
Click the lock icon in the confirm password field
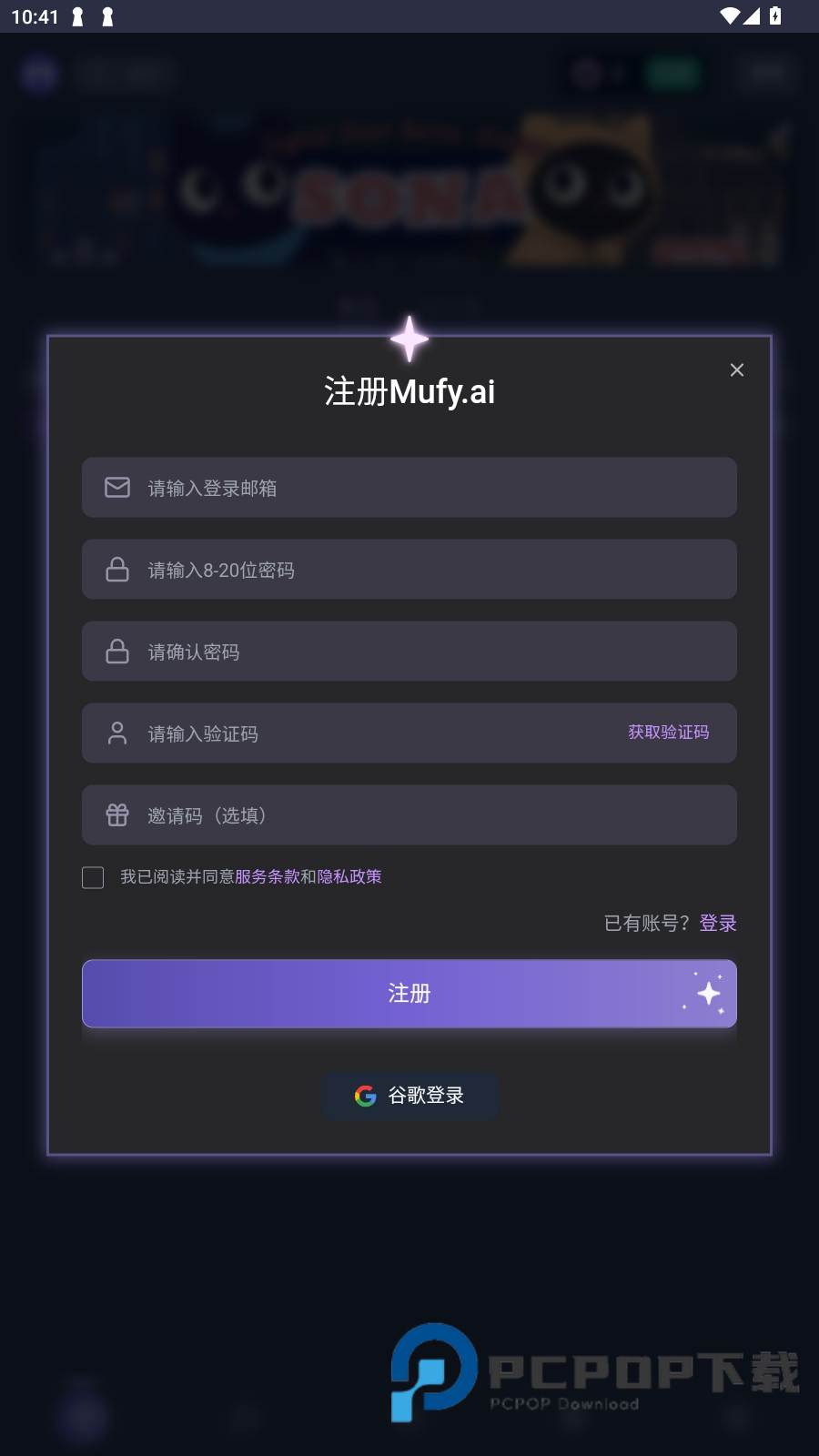[x=117, y=652]
